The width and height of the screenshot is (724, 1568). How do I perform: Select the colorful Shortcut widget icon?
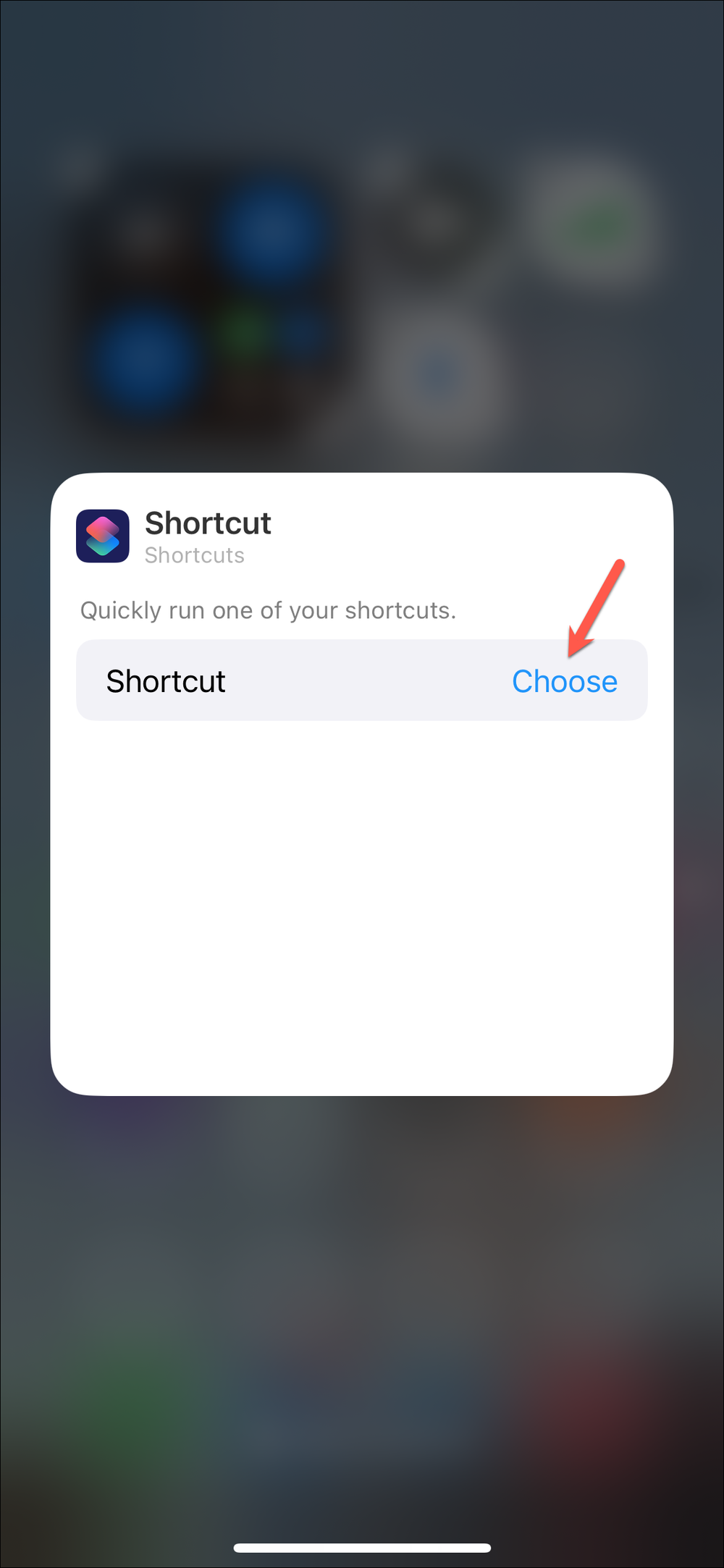pyautogui.click(x=101, y=536)
